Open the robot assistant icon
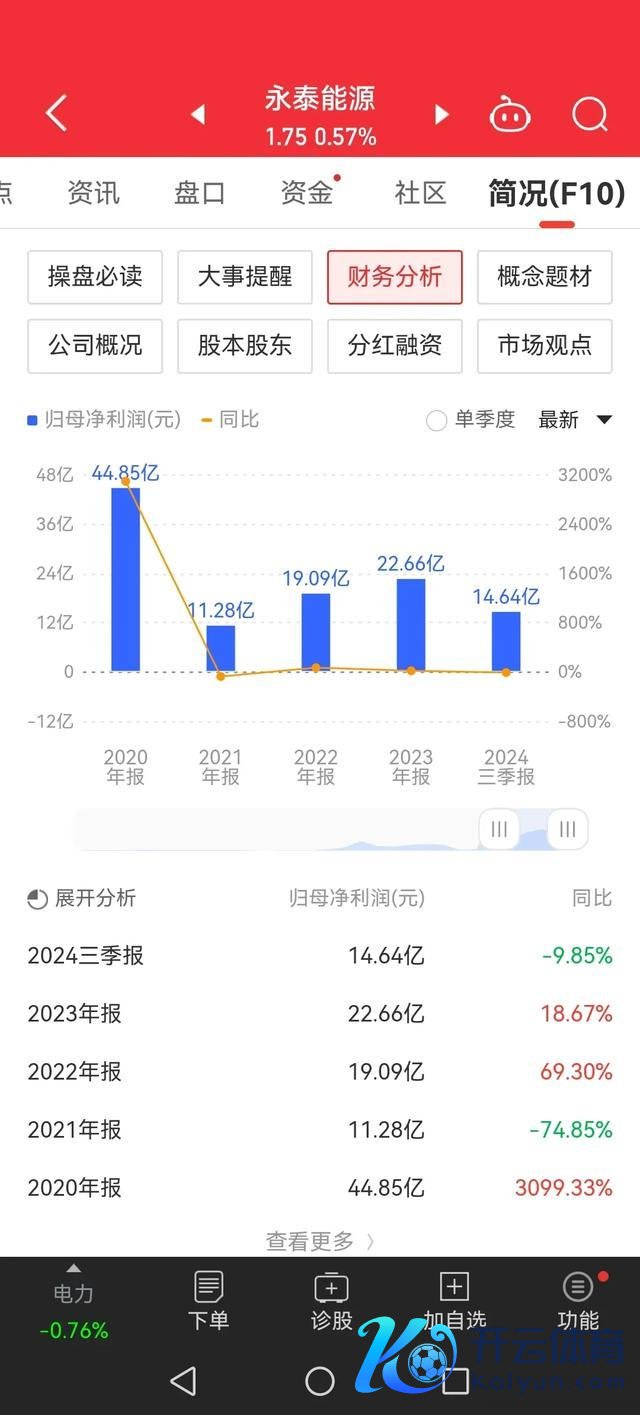 click(509, 115)
